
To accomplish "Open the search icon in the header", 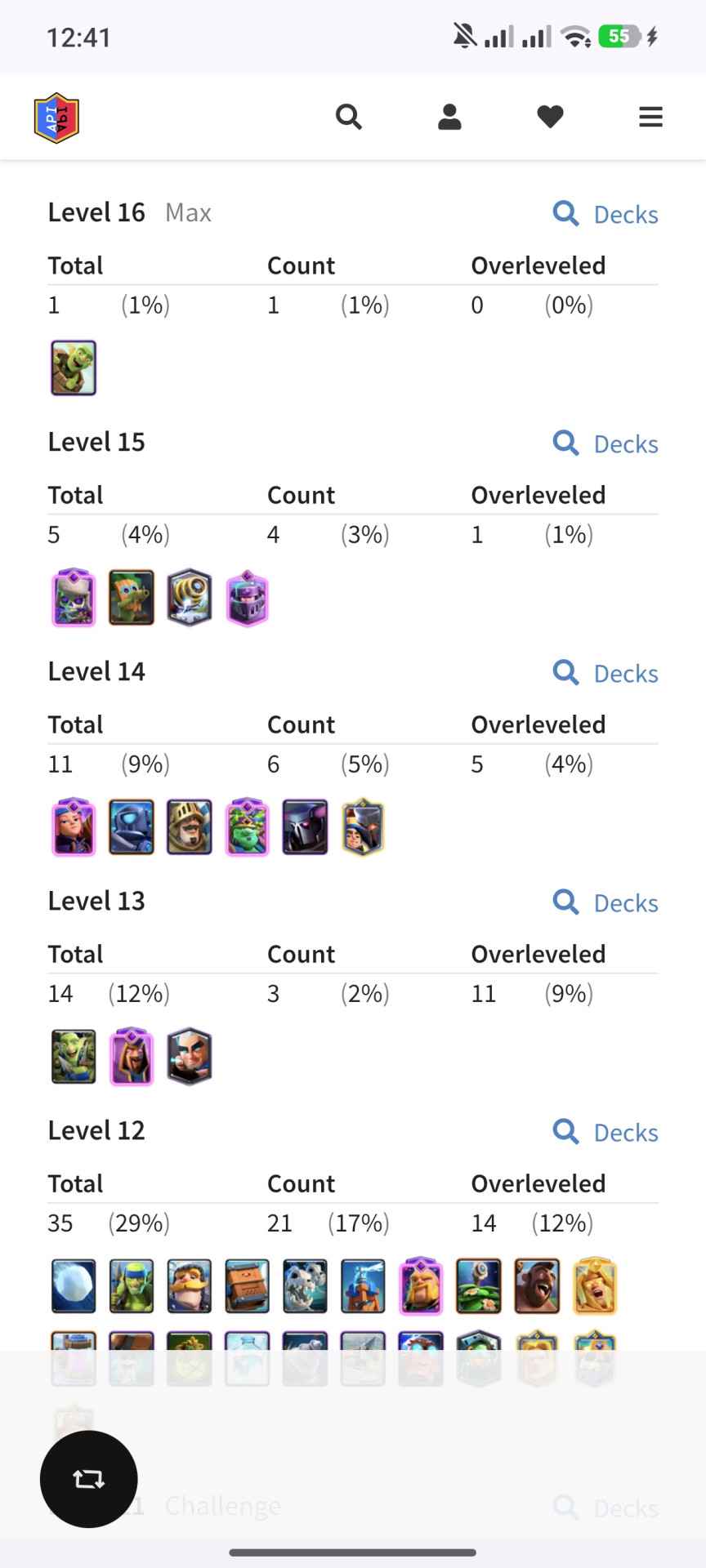I will (349, 117).
